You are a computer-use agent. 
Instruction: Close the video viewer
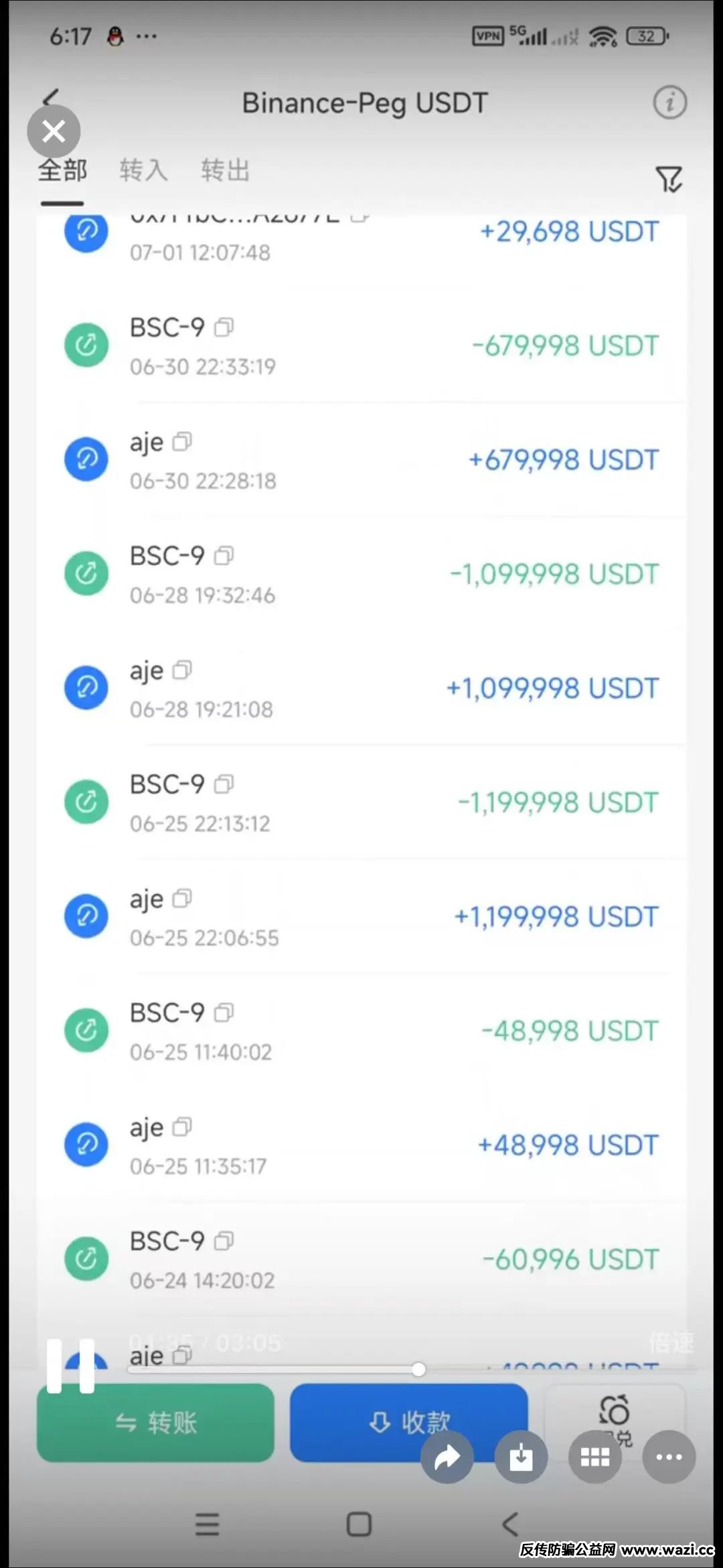[54, 131]
